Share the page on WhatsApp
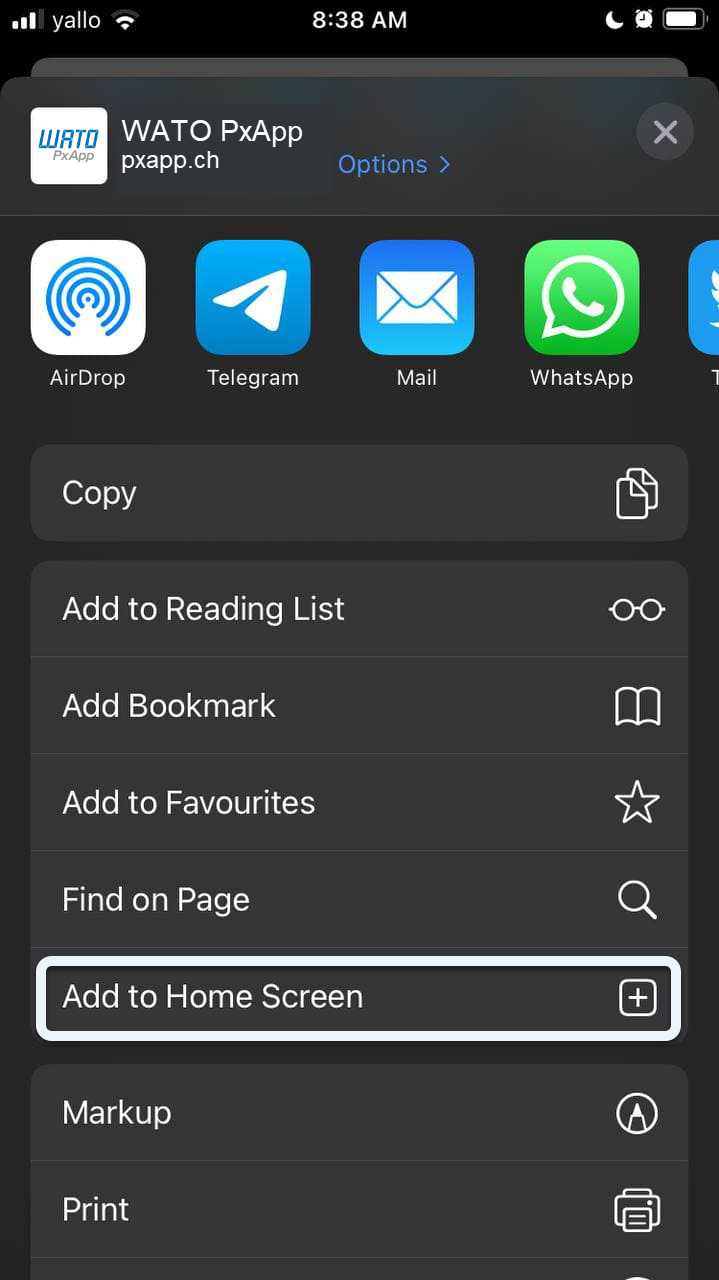 point(582,298)
